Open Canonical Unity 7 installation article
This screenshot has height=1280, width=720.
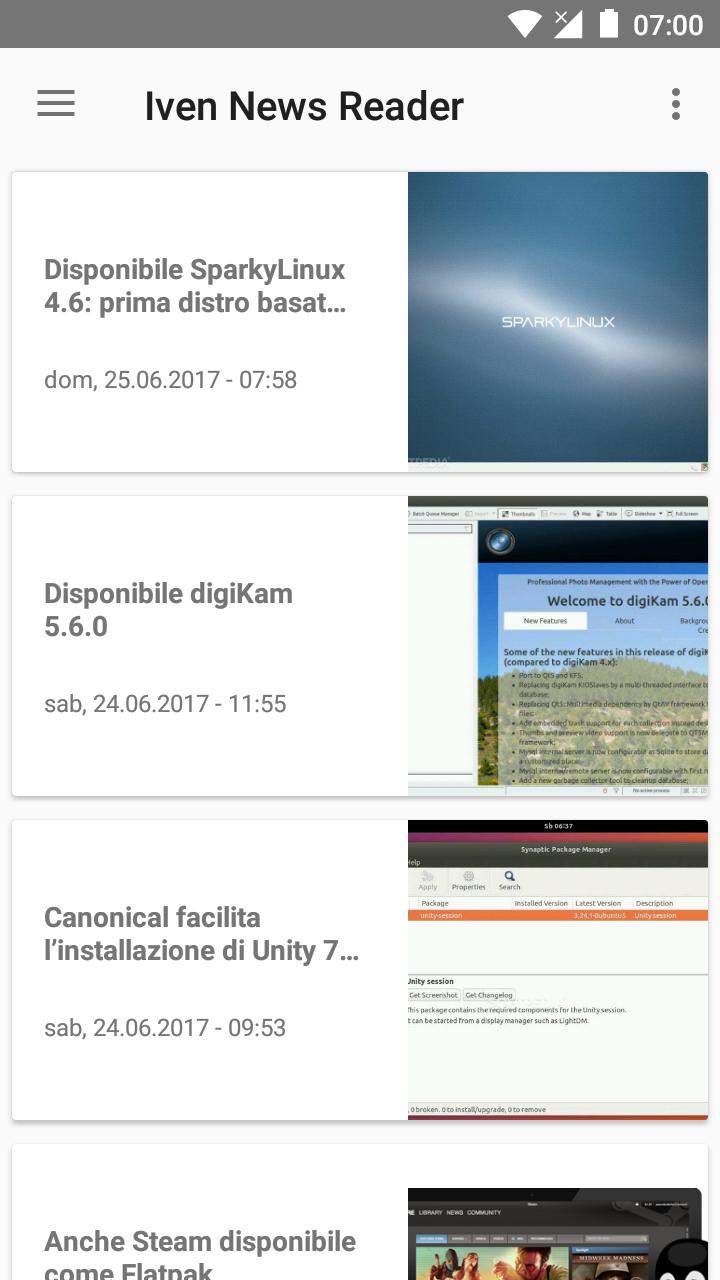pos(210,970)
